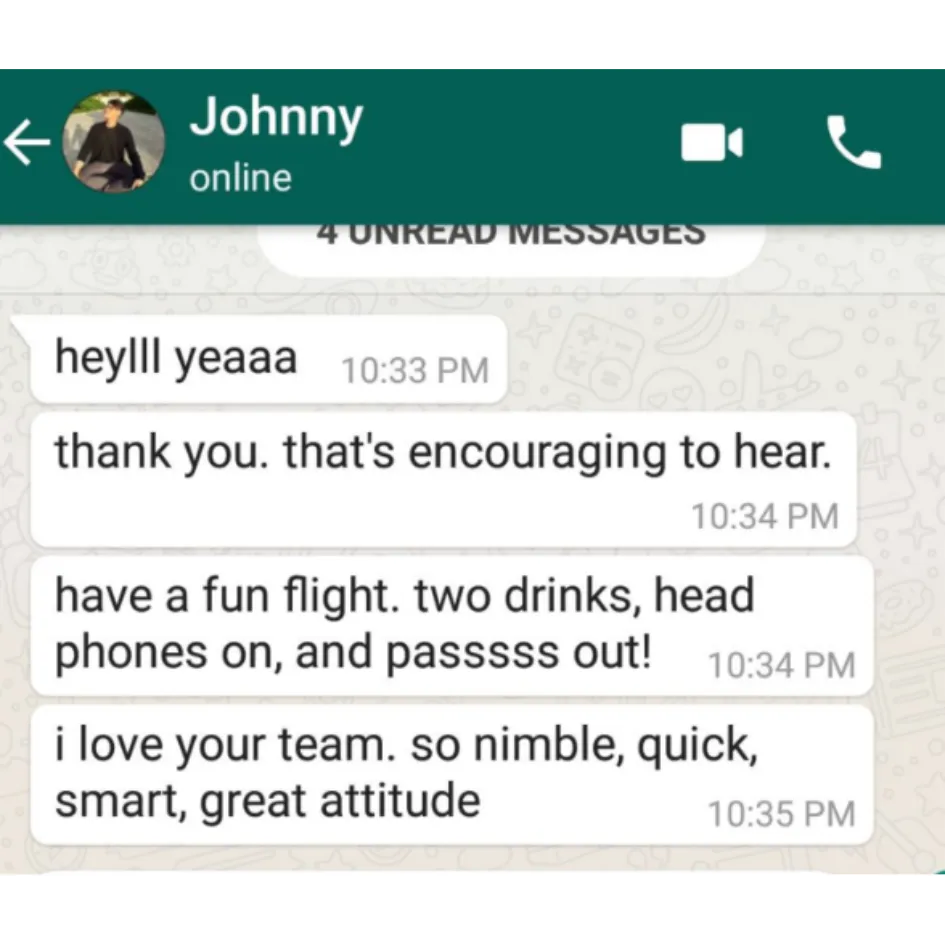Open Johnny's profile picture
Viewport: 945px width, 945px height.
click(x=113, y=143)
